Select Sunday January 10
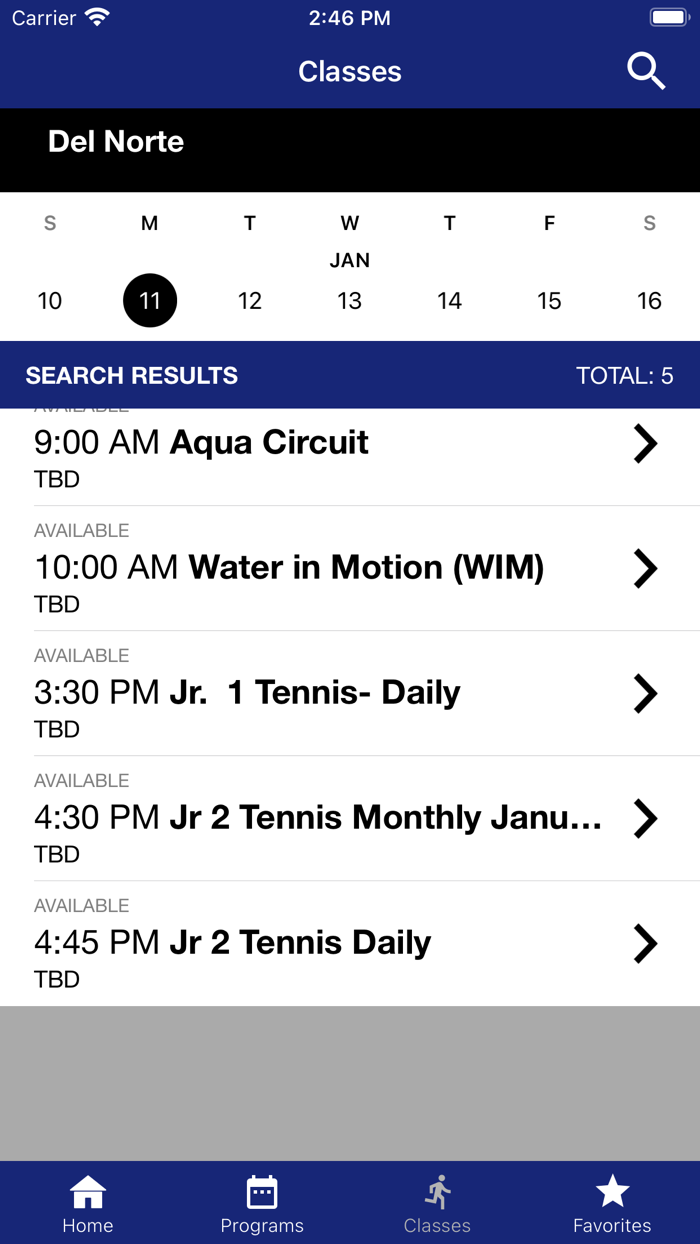 [50, 300]
